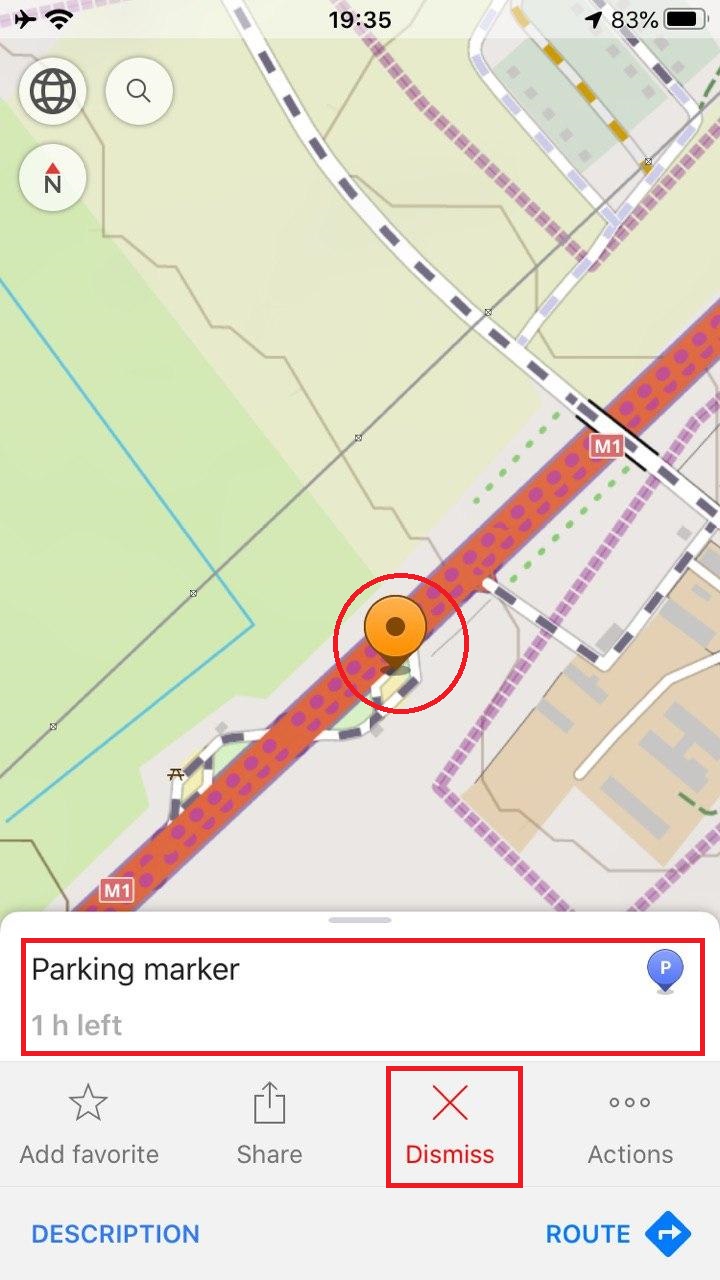Expand the Parking marker info panel
This screenshot has height=1280, width=720.
pos(360,920)
